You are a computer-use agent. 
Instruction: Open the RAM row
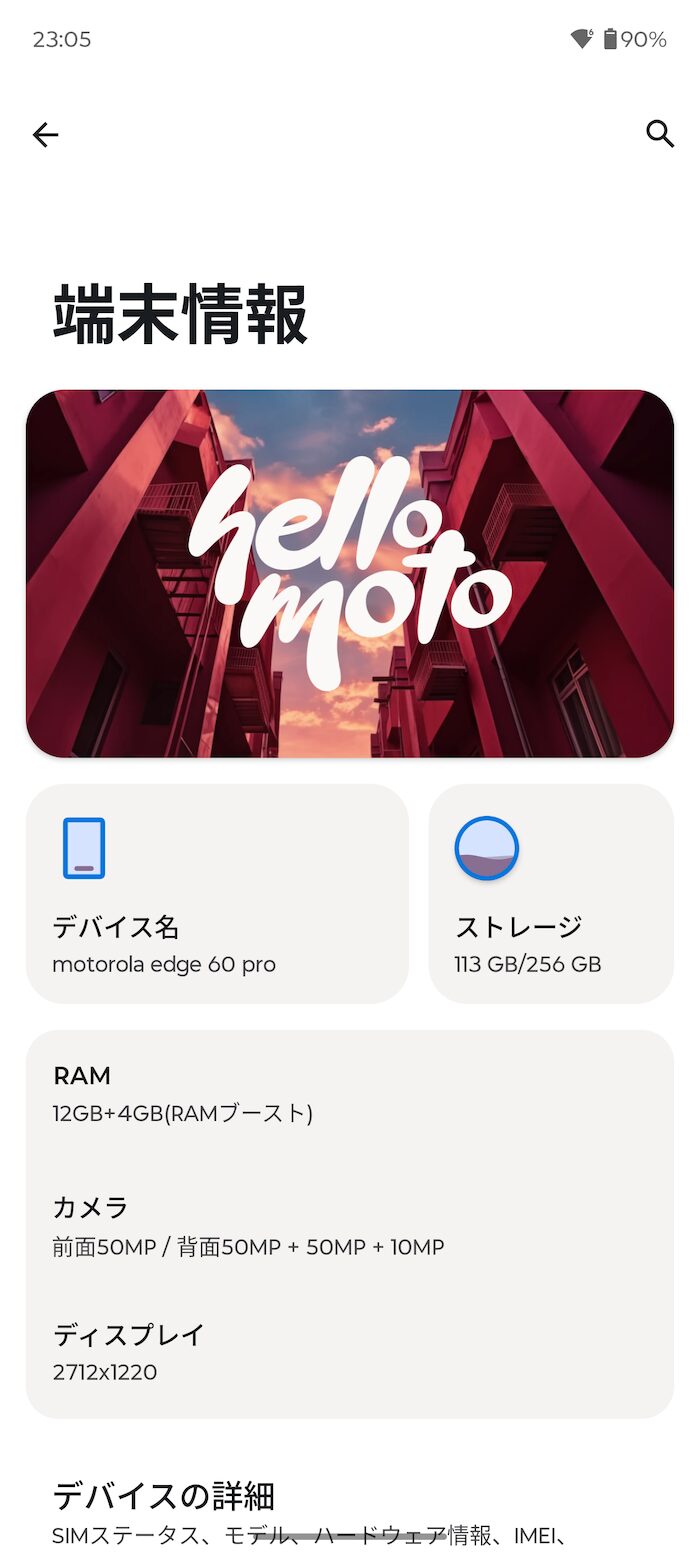350,1094
